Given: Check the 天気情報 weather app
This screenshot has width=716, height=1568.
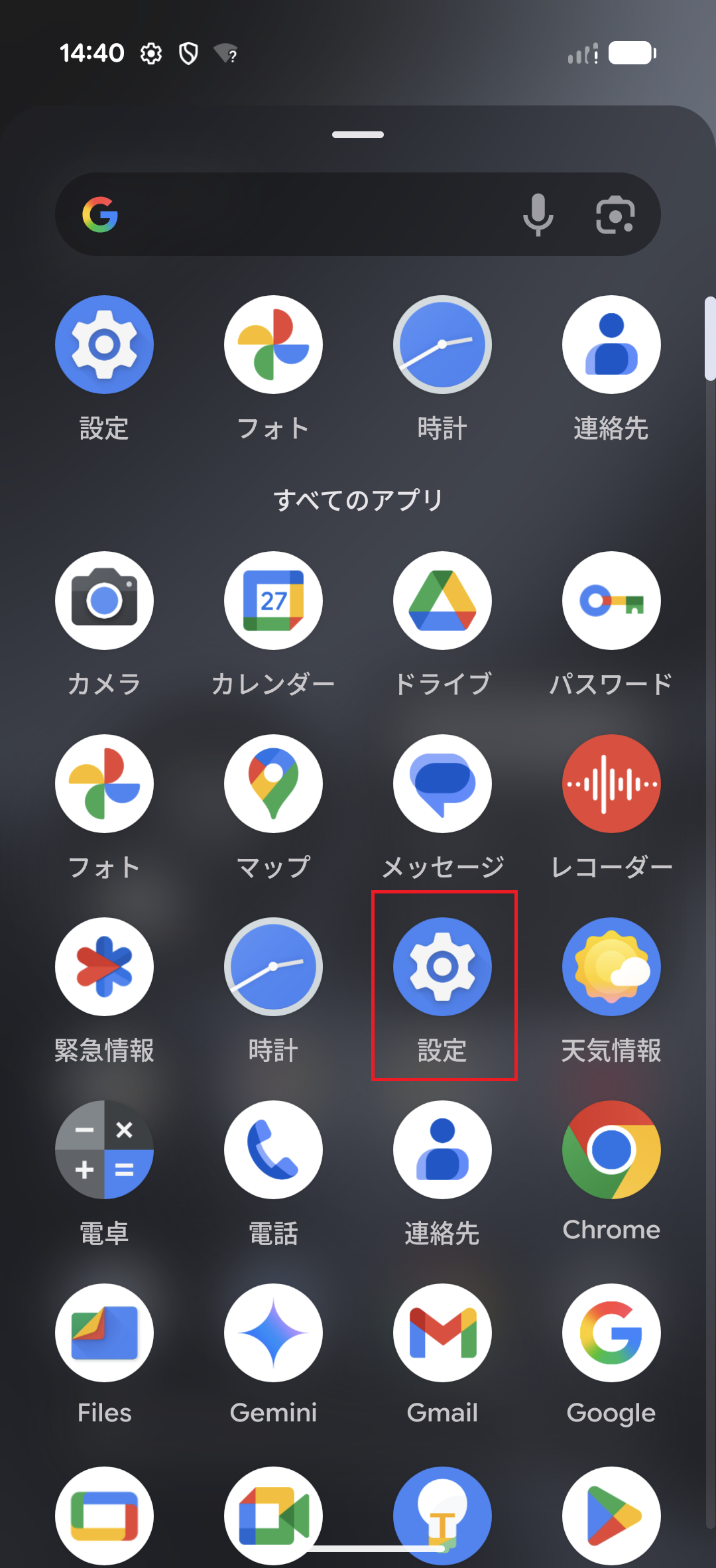Looking at the screenshot, I should tap(611, 967).
